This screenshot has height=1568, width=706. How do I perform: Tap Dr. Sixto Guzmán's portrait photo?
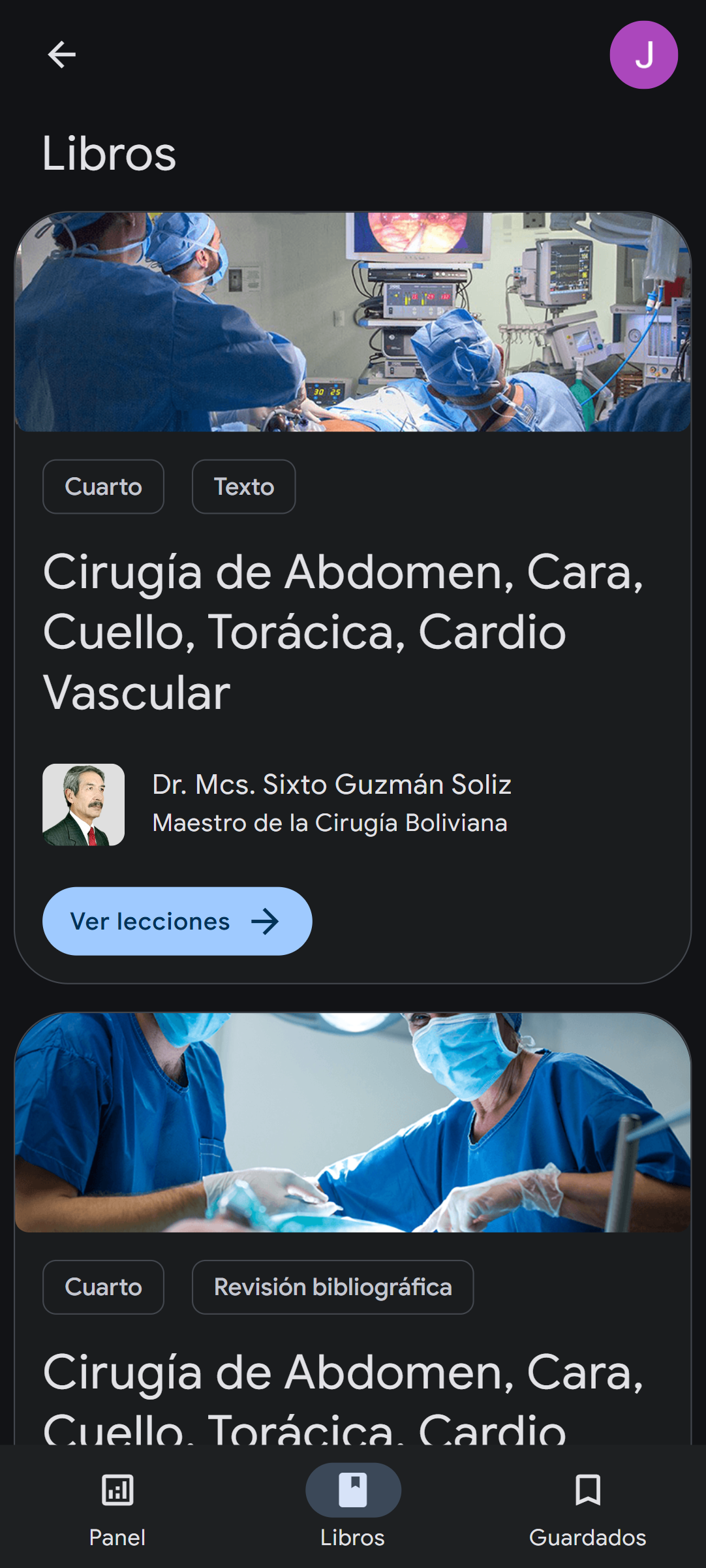click(85, 804)
